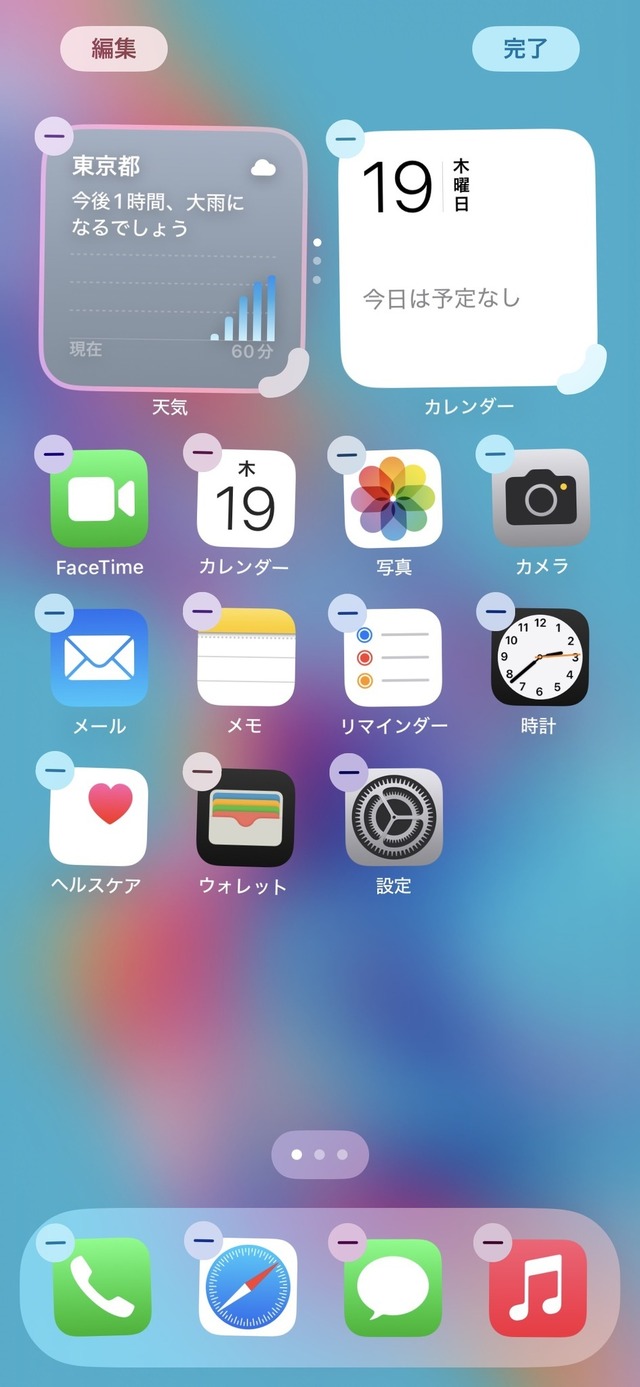Tap the small カレンダー app icon
The width and height of the screenshot is (640, 1387).
click(246, 499)
